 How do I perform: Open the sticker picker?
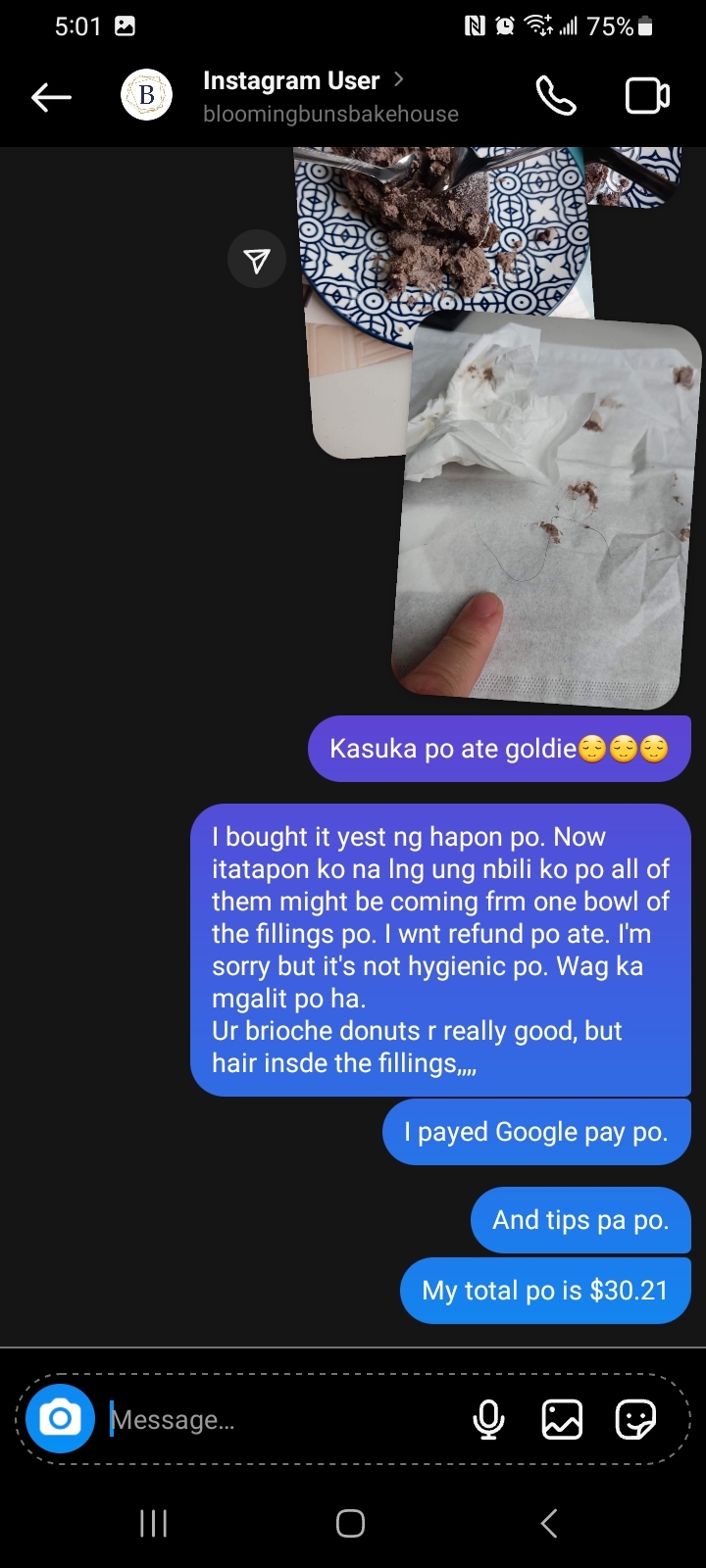[635, 1419]
